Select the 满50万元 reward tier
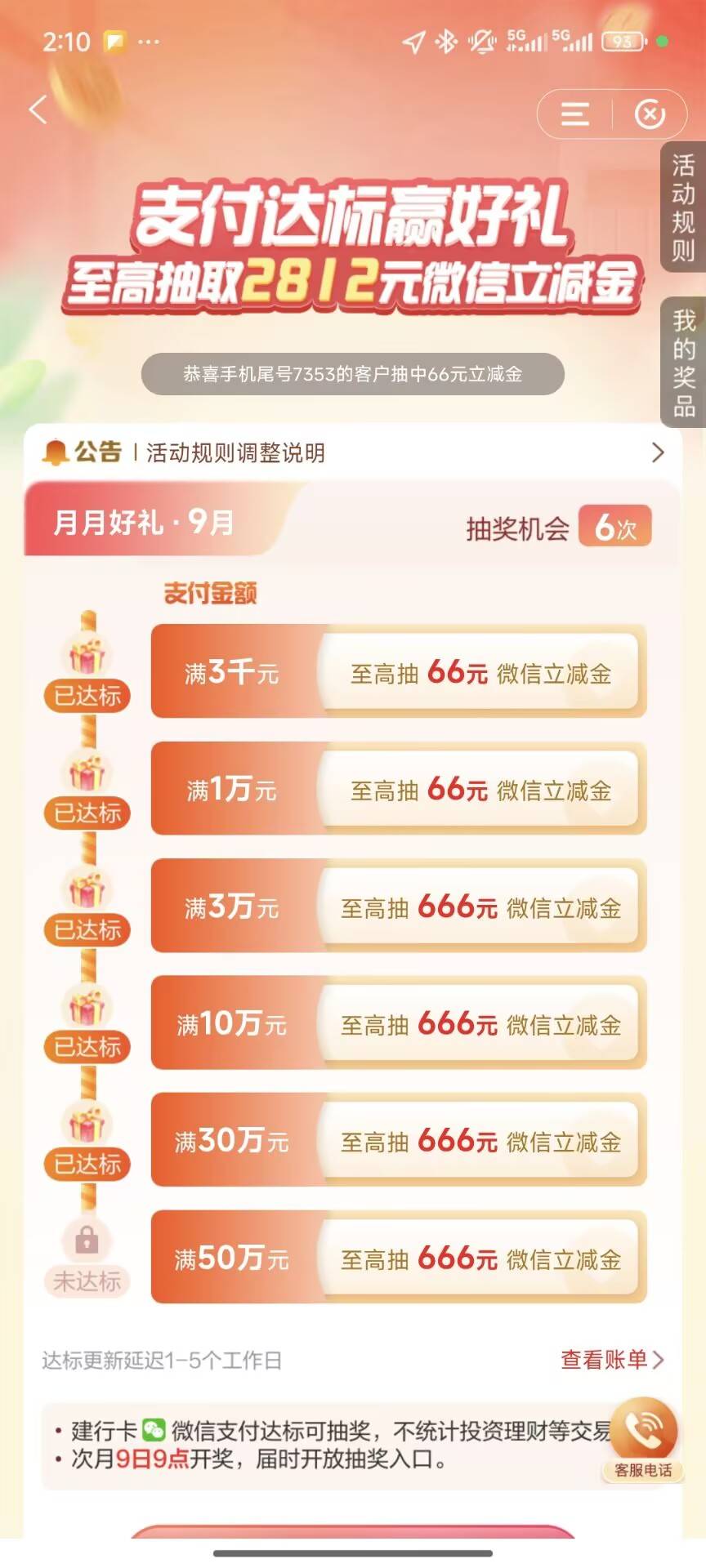 point(399,1257)
